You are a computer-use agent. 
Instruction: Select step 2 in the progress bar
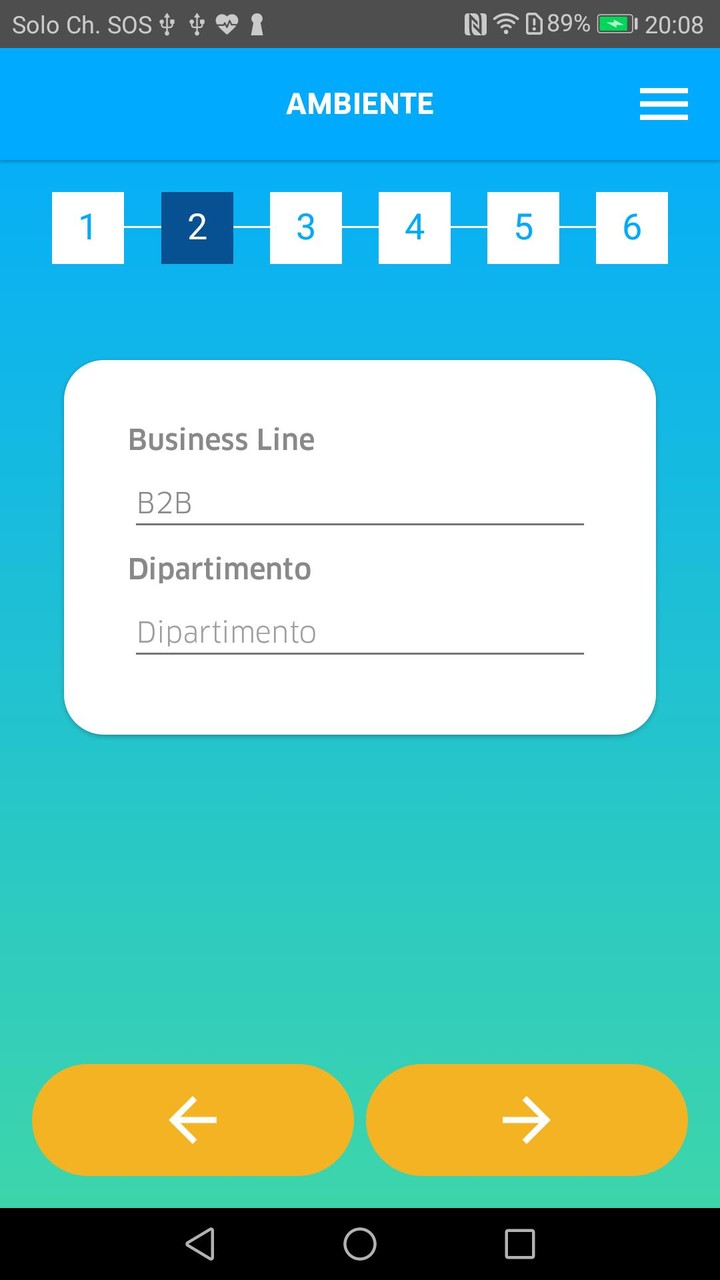click(x=197, y=228)
